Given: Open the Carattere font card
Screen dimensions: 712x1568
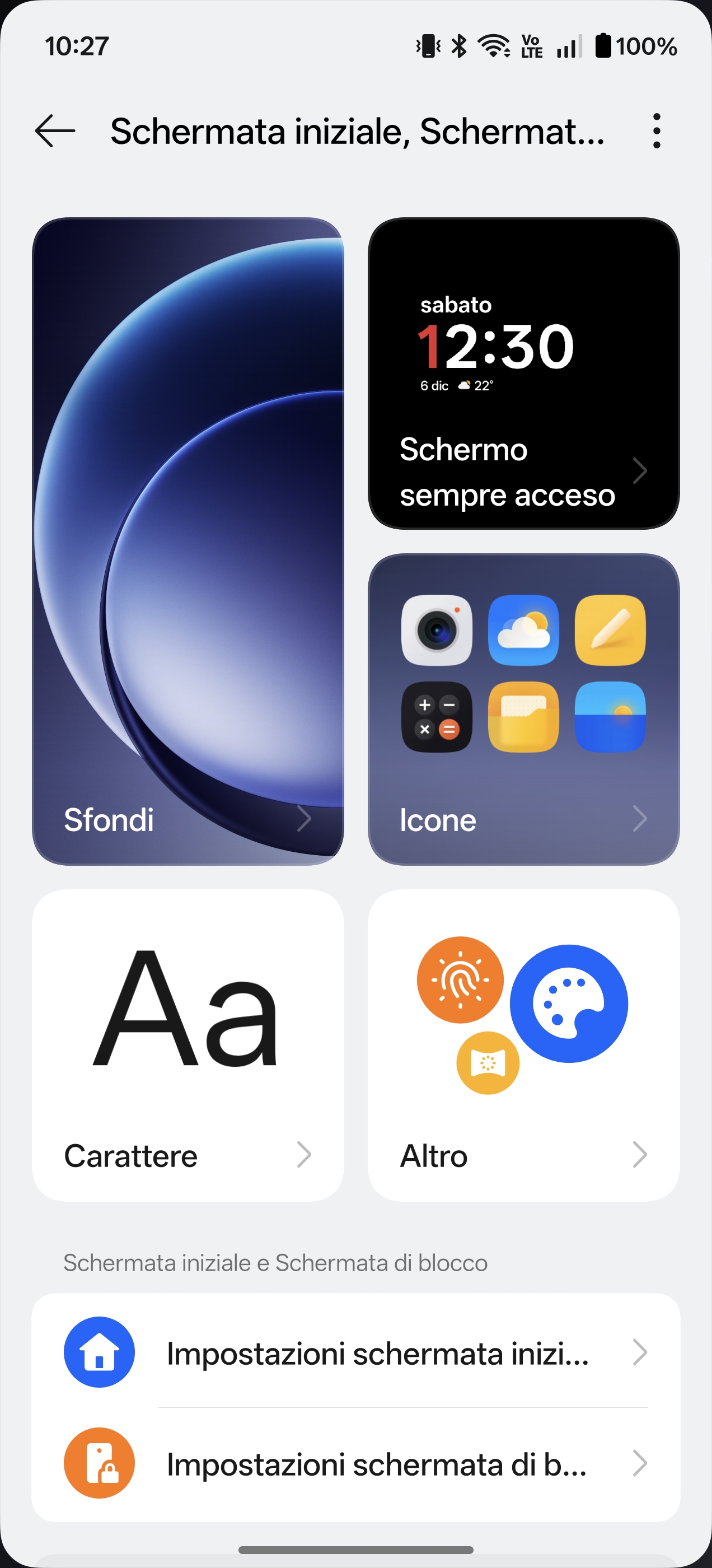Looking at the screenshot, I should pyautogui.click(x=188, y=1044).
